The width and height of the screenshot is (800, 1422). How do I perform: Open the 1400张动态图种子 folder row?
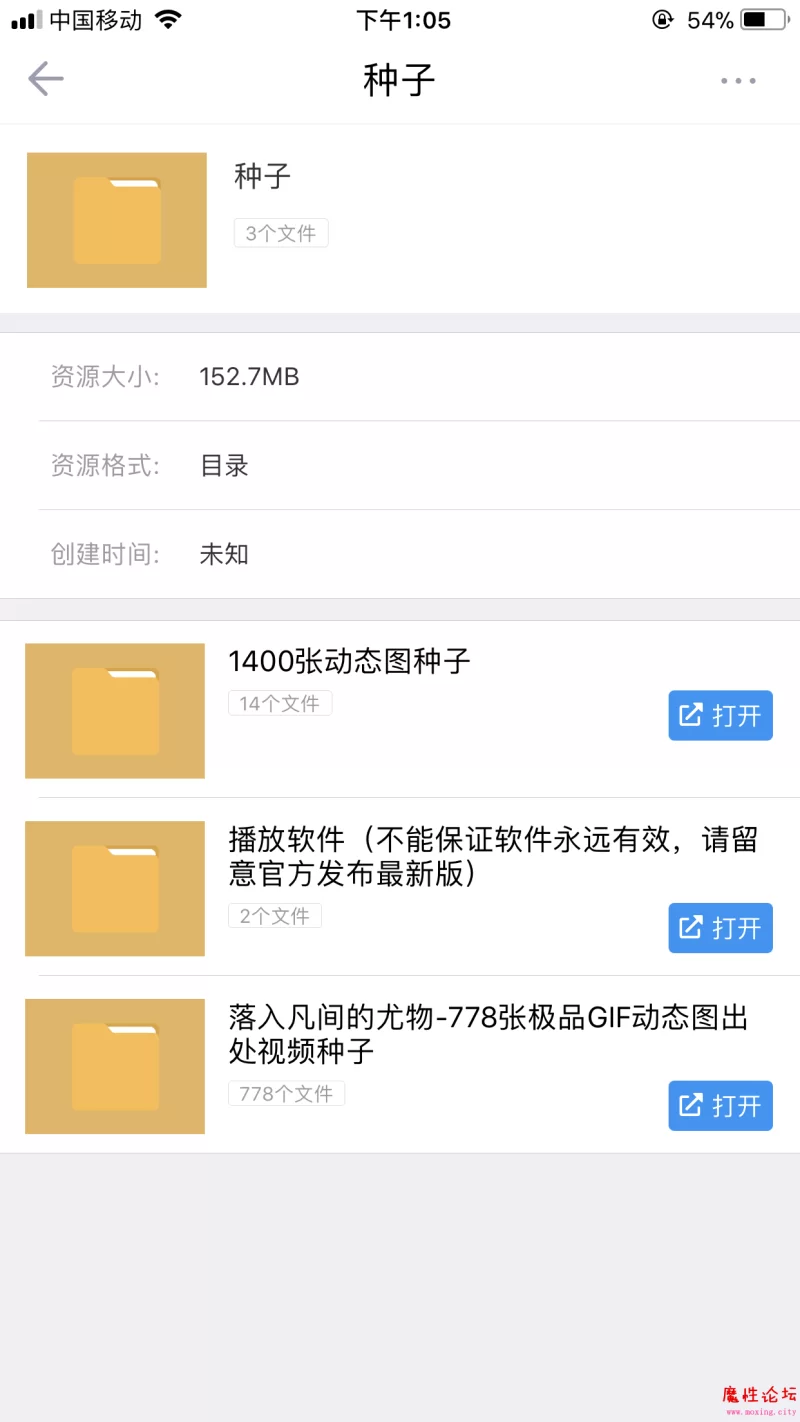(400, 710)
